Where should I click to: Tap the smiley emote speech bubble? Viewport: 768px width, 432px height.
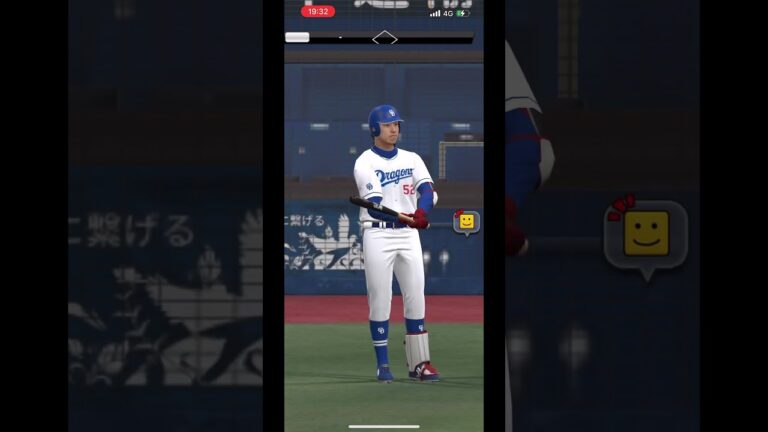tap(466, 222)
